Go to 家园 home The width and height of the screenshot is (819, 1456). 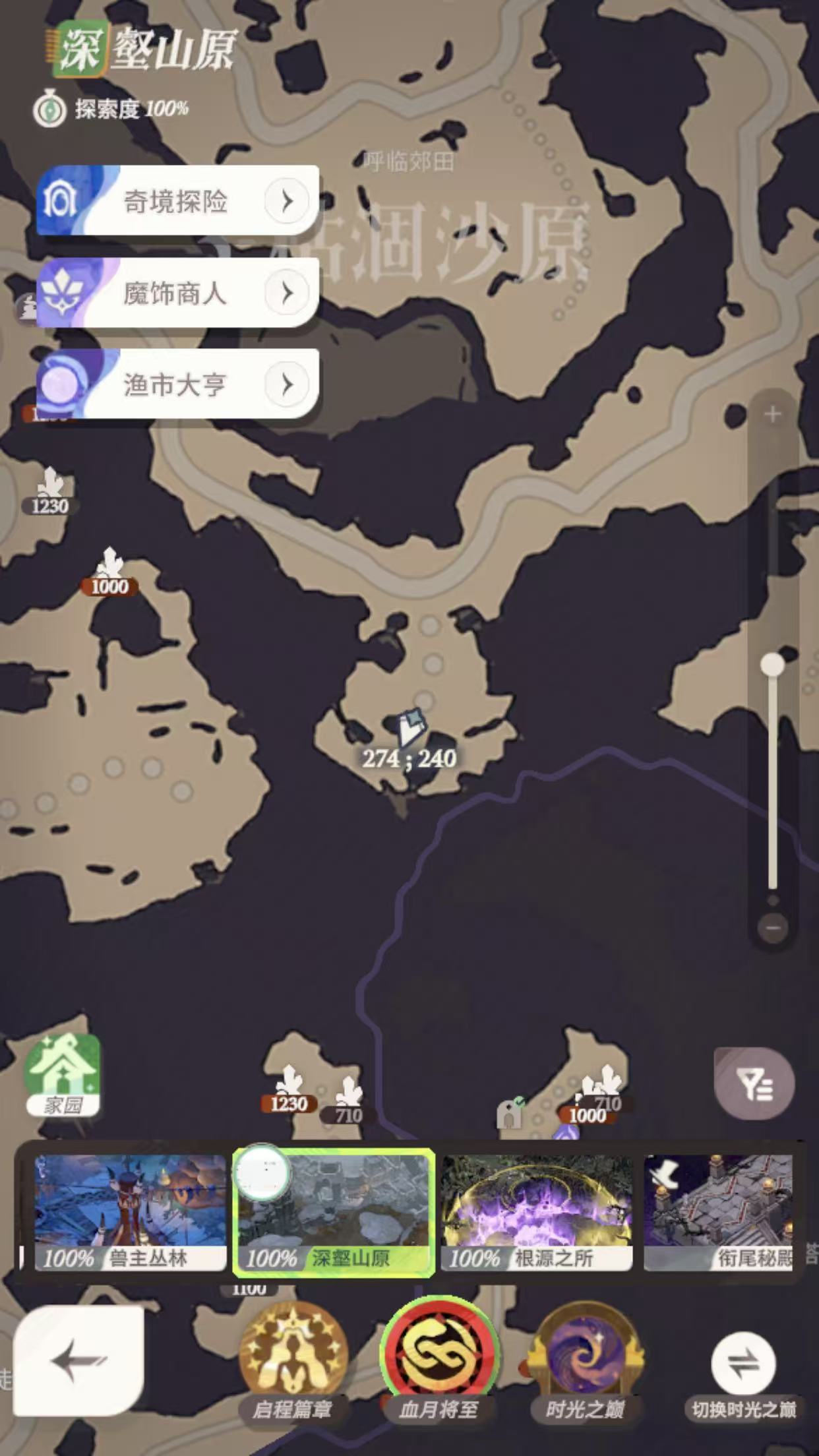pyautogui.click(x=63, y=1075)
